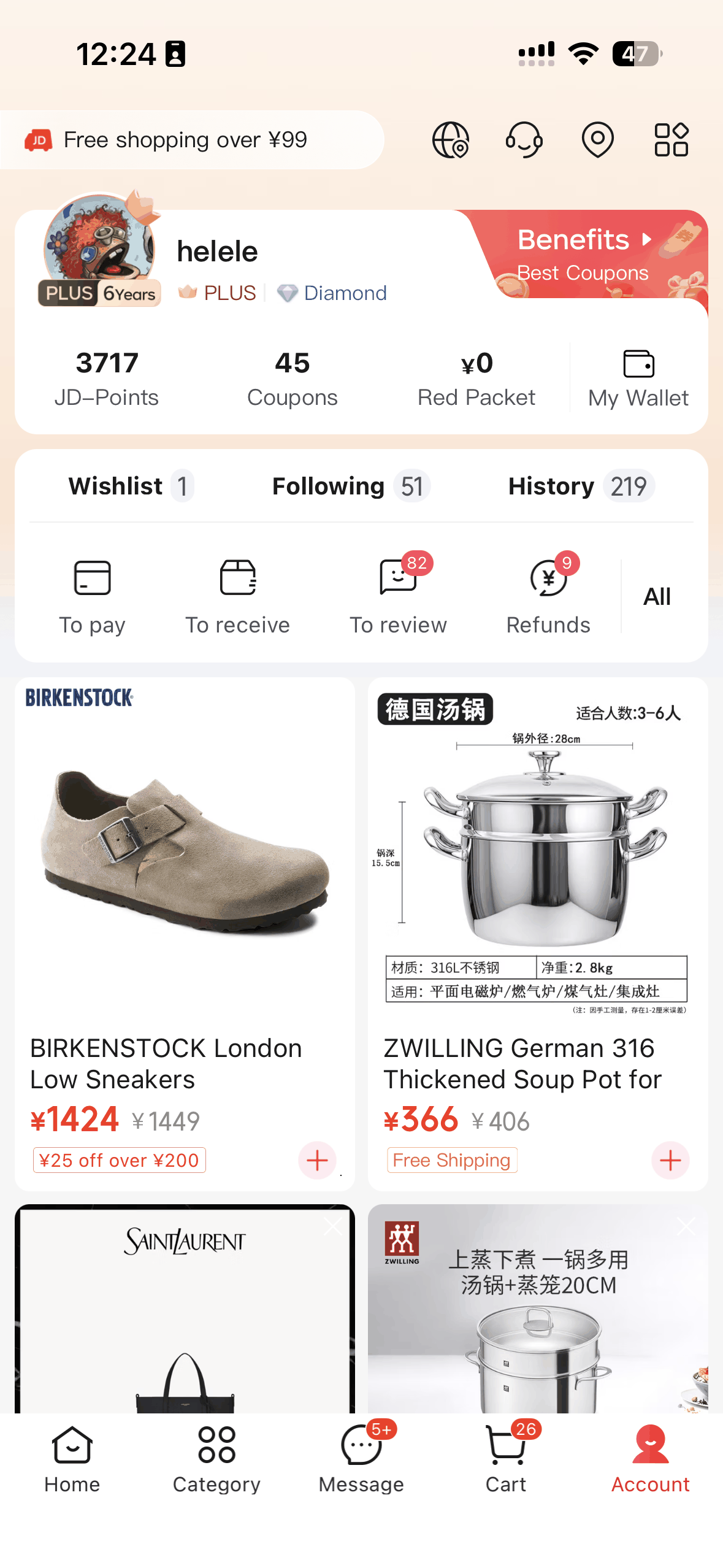Add BIRKENSTOCK sneakers to cart with plus button
This screenshot has width=723, height=1568.
[x=317, y=1159]
